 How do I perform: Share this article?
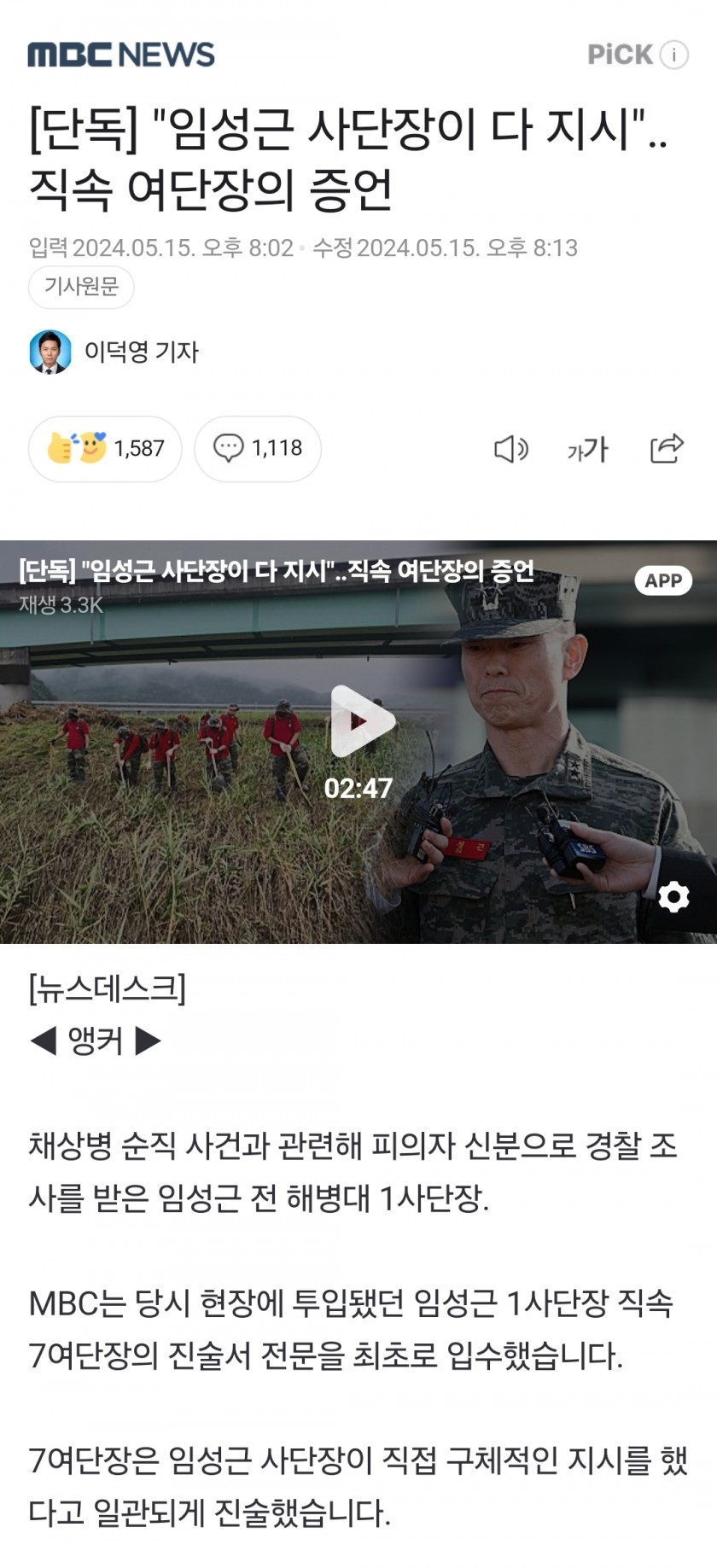pos(667,448)
